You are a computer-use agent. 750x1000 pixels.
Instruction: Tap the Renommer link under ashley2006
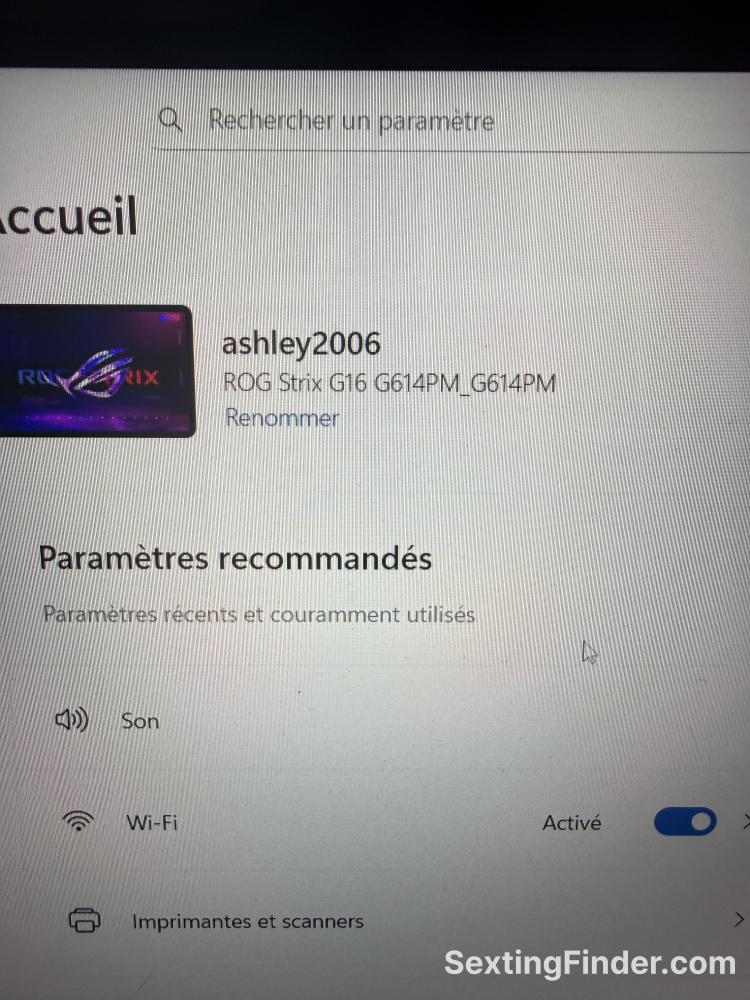point(282,418)
